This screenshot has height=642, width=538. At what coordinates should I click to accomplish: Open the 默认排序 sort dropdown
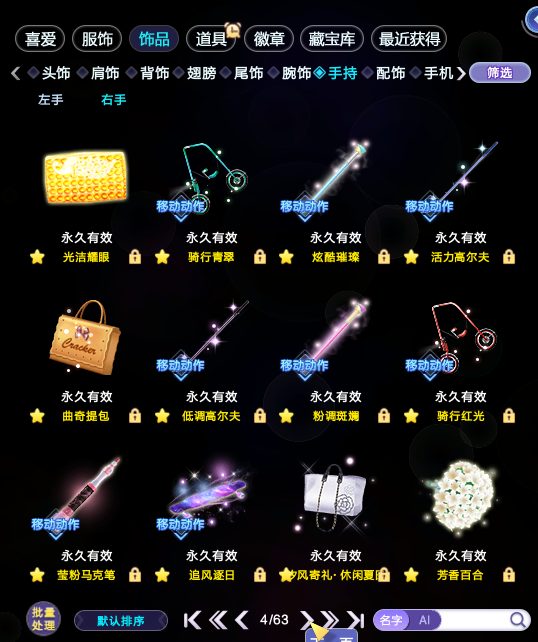(x=121, y=621)
